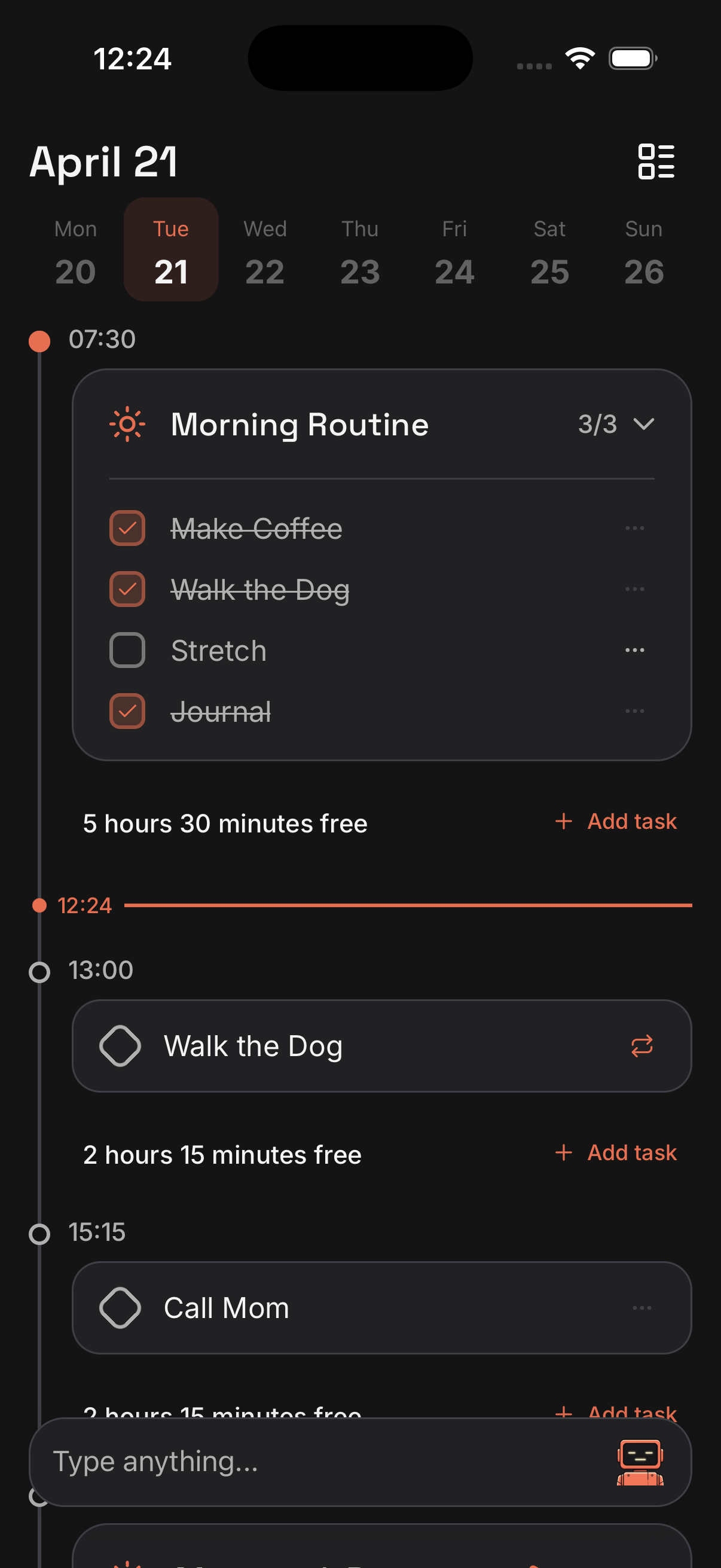Open more options for Call Mom
This screenshot has height=1568, width=721.
coord(641,1307)
